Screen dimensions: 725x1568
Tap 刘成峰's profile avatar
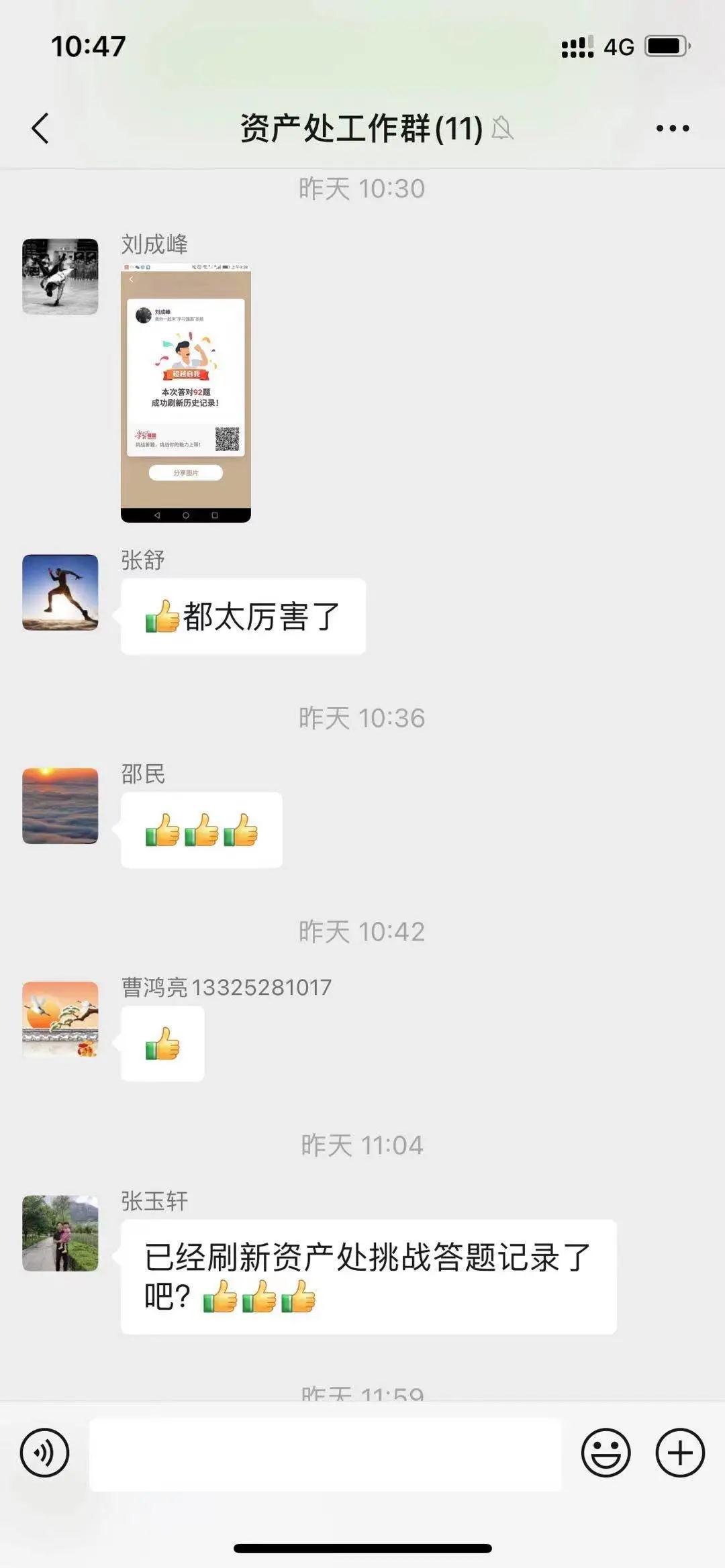click(60, 276)
